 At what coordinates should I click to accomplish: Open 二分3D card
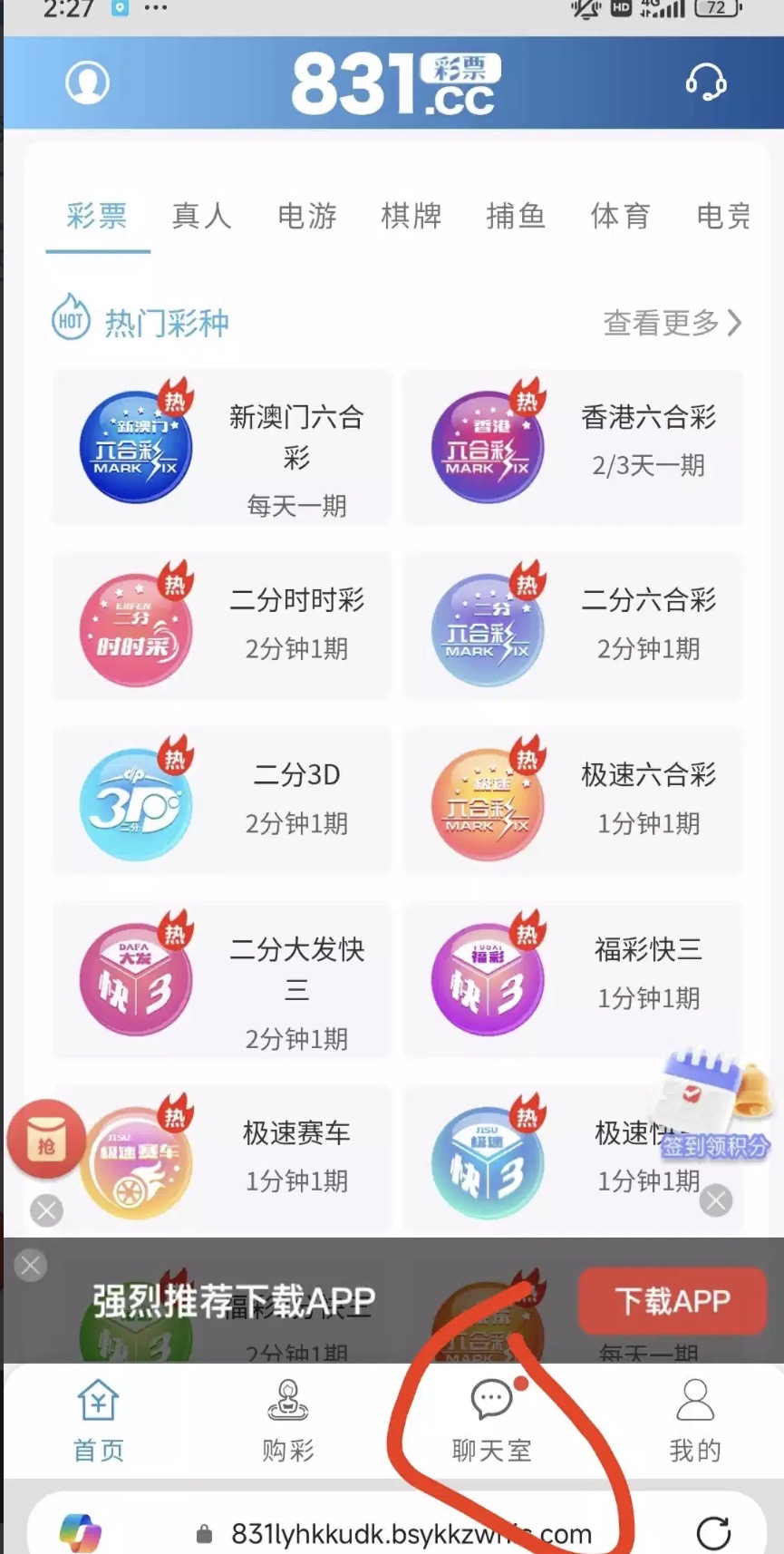click(x=221, y=800)
